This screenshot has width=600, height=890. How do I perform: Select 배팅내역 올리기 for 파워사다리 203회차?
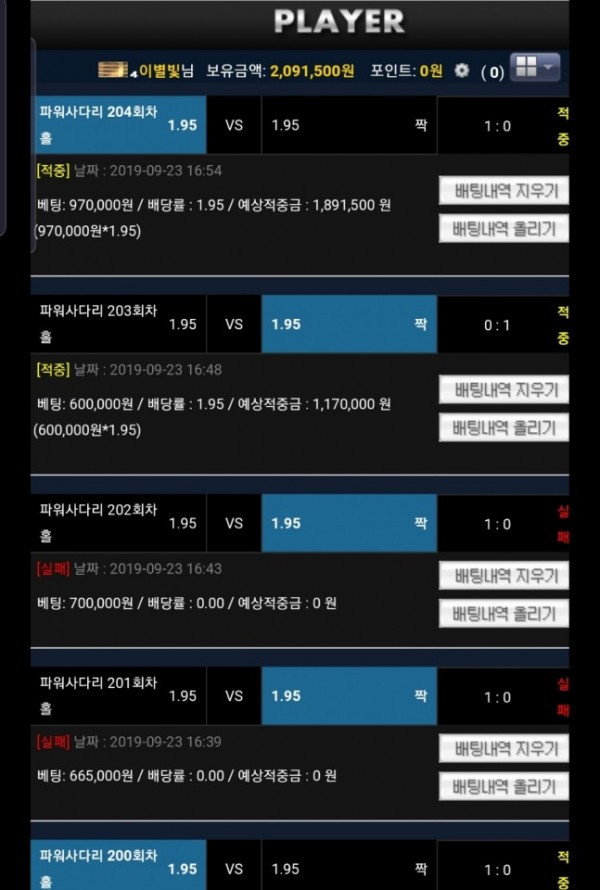pyautogui.click(x=504, y=428)
